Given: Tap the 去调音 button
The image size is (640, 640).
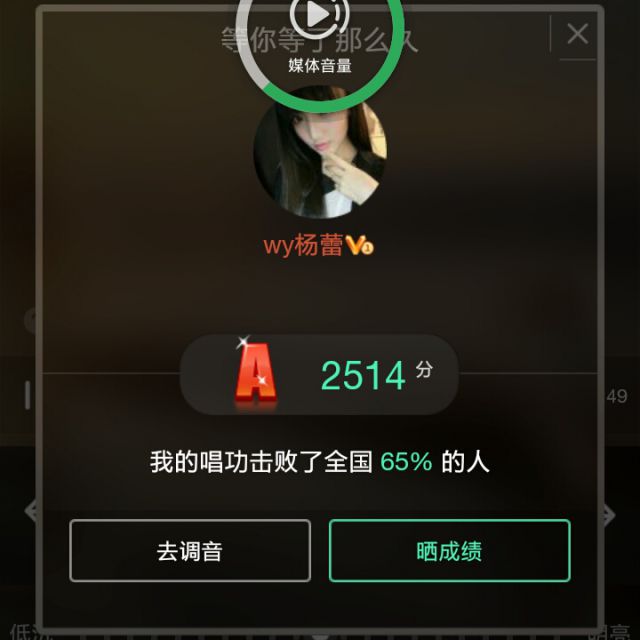Looking at the screenshot, I should click(x=190, y=551).
